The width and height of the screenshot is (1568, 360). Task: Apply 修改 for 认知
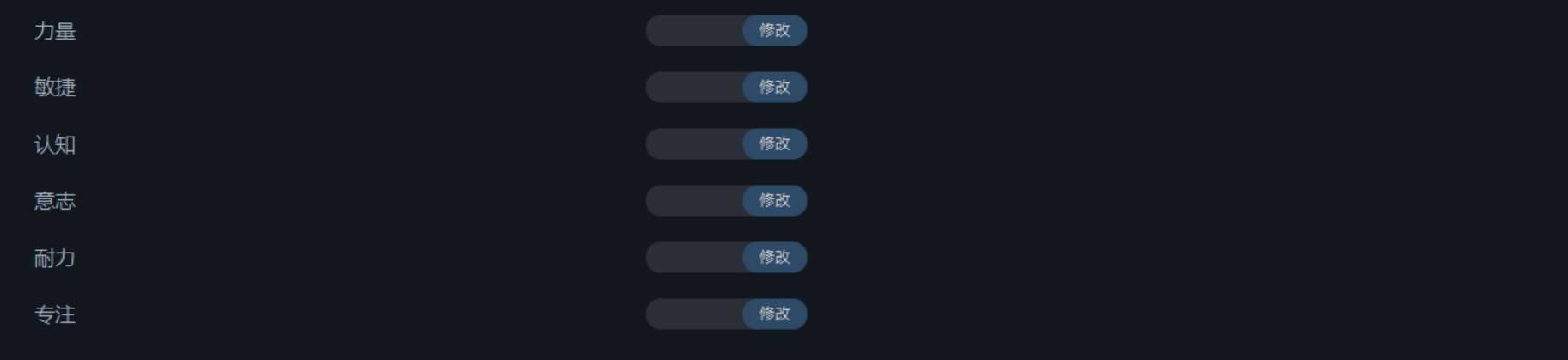click(774, 144)
